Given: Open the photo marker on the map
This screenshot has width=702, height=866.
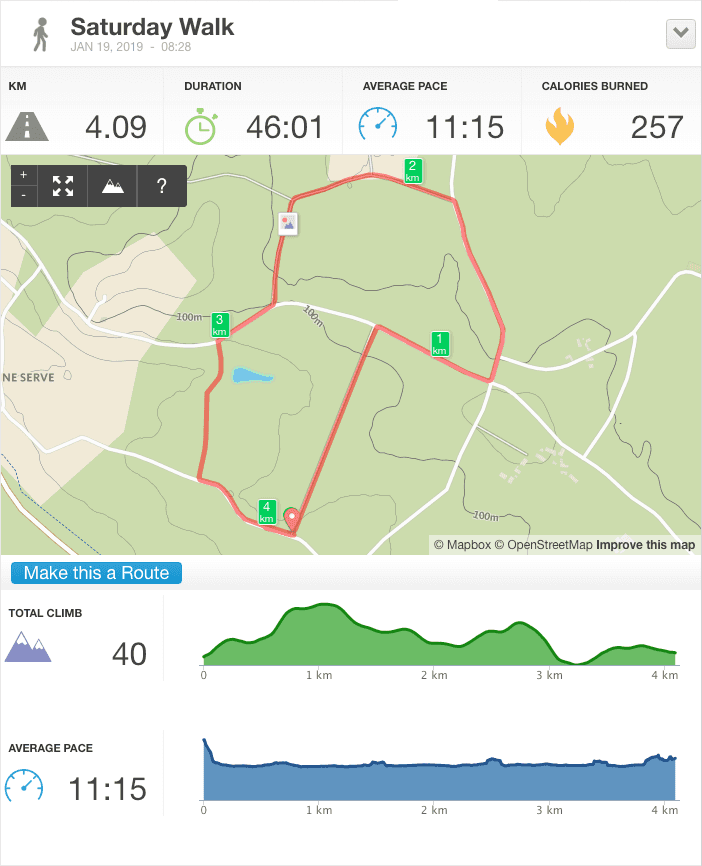Looking at the screenshot, I should point(288,223).
